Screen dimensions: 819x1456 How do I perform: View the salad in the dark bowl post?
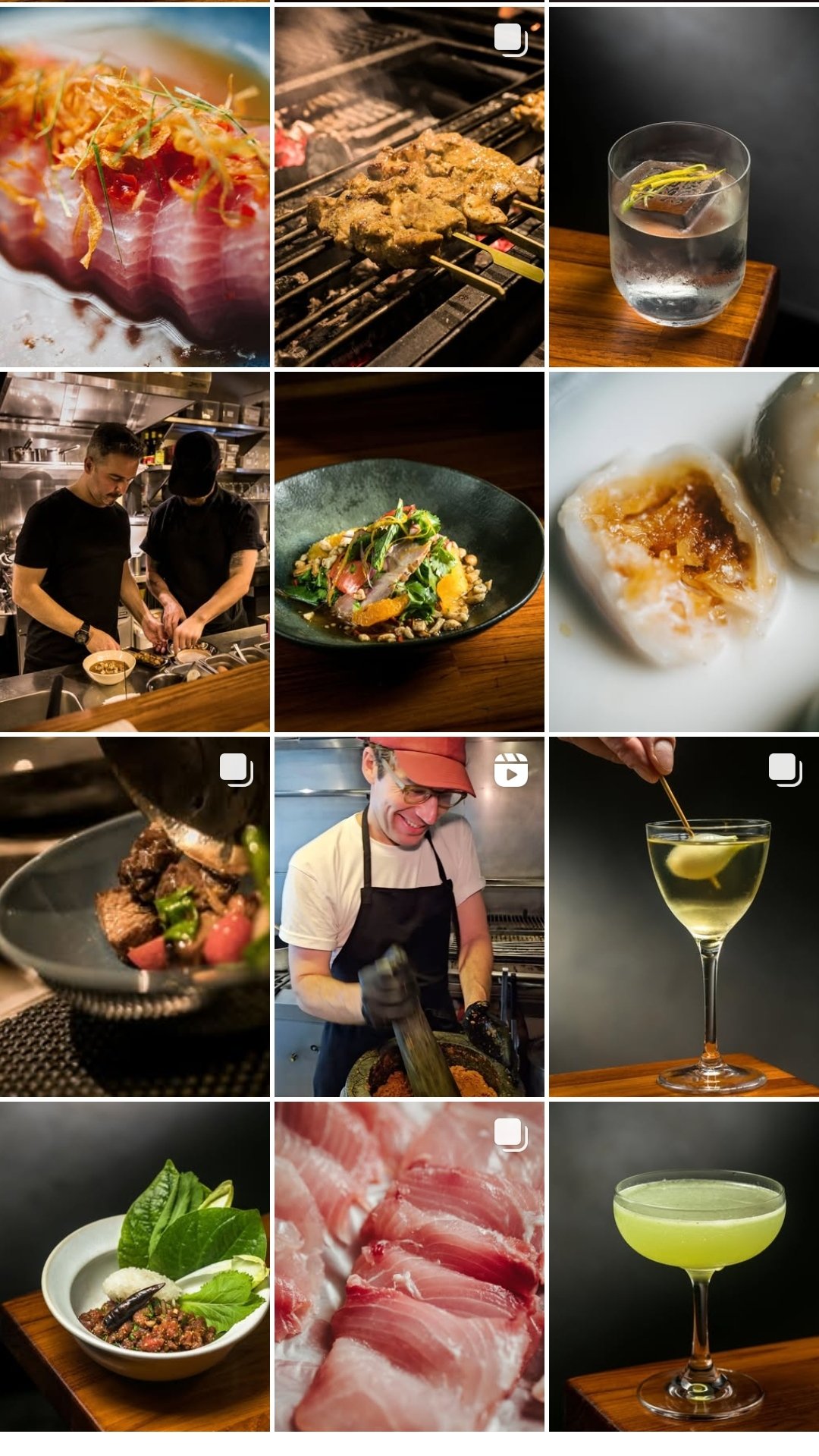pos(409,552)
